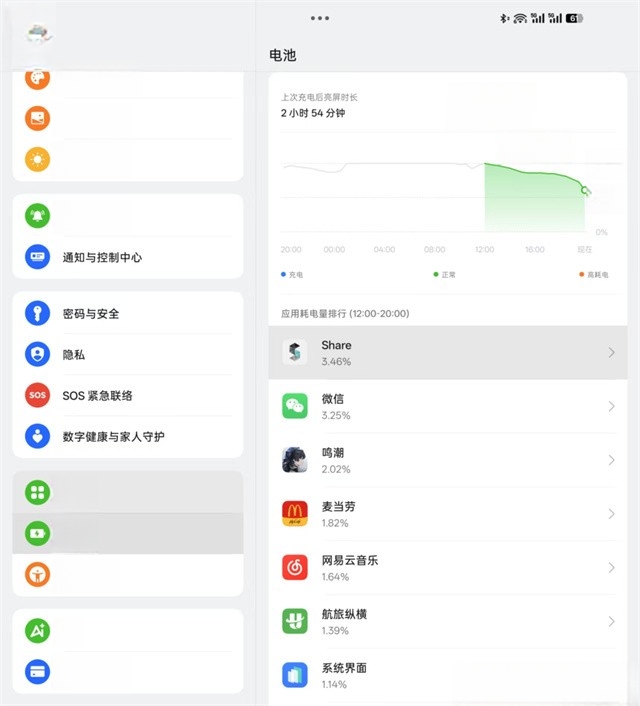The height and width of the screenshot is (706, 640).
Task: Open 通知与控制中心 settings
Action: coord(101,257)
